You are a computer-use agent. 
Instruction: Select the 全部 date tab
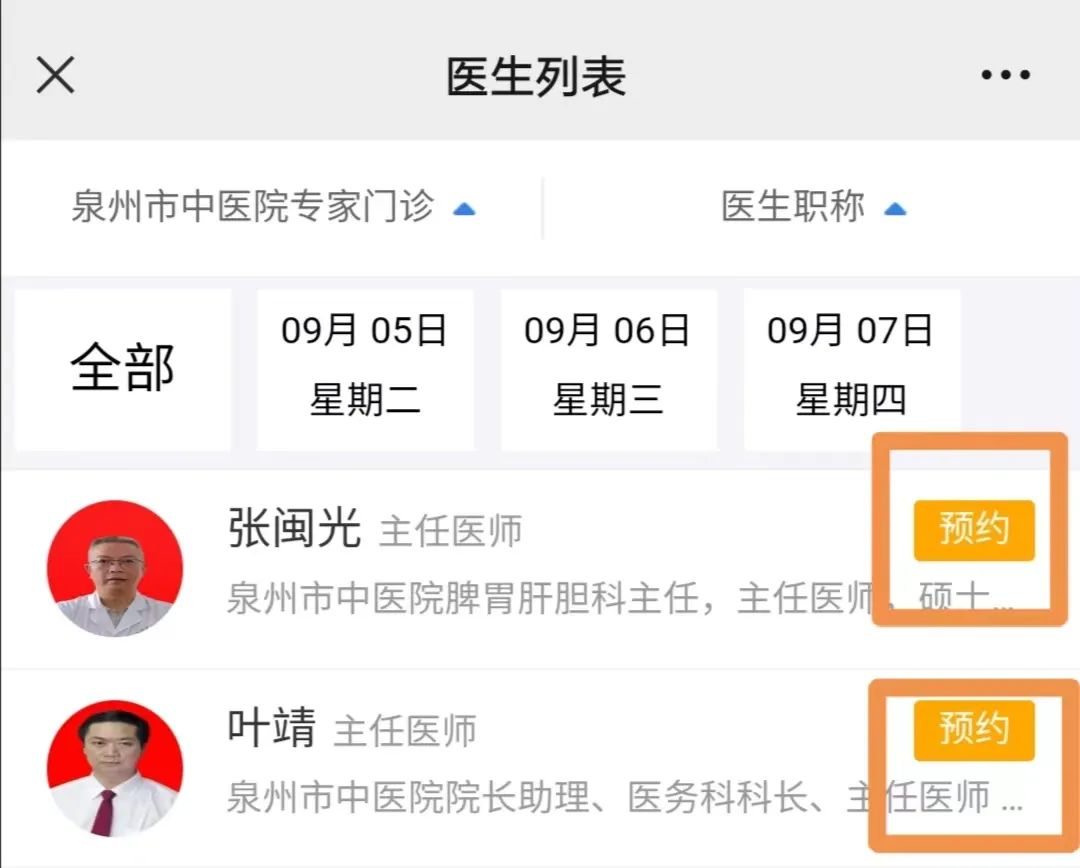tap(123, 368)
